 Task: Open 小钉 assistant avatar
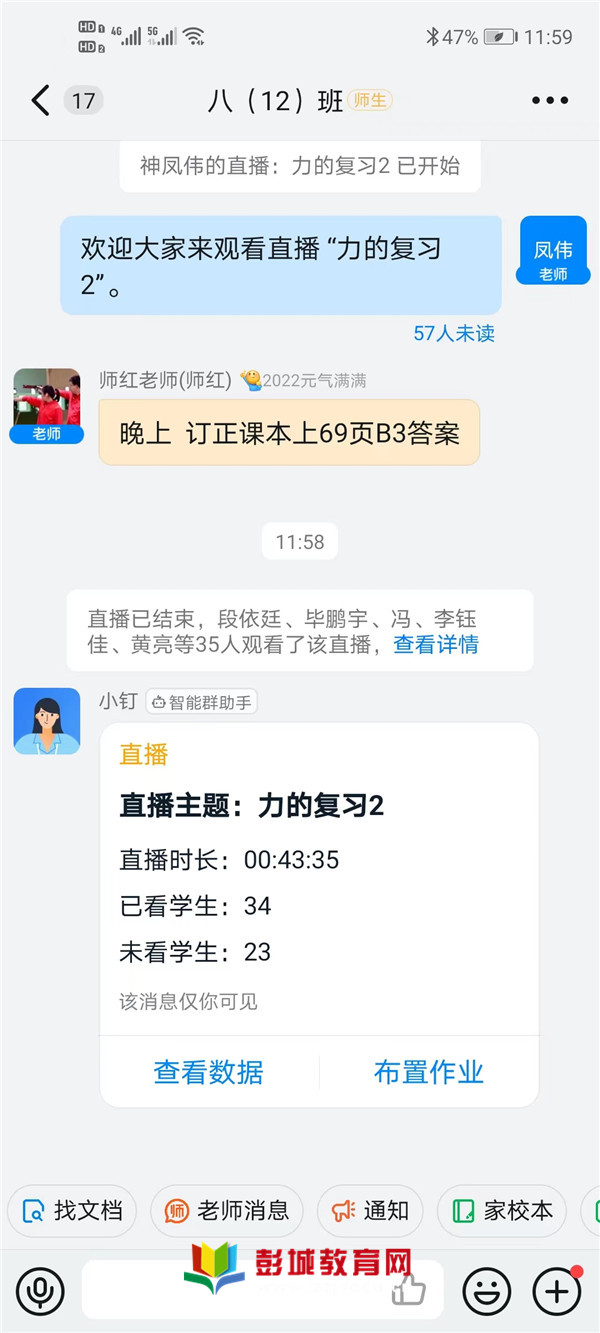pyautogui.click(x=46, y=721)
